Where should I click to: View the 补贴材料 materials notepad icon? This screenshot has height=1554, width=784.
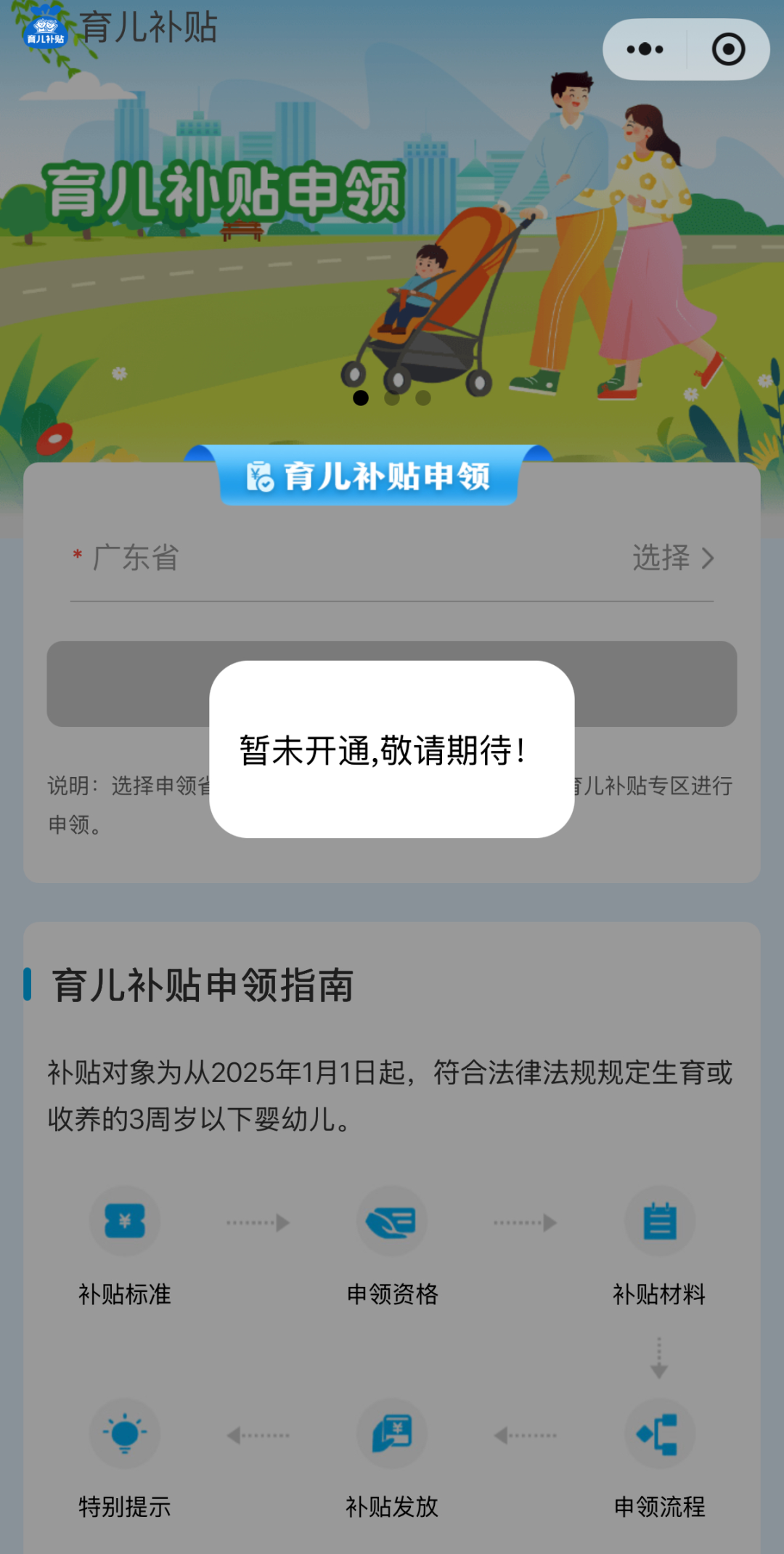tap(659, 1220)
